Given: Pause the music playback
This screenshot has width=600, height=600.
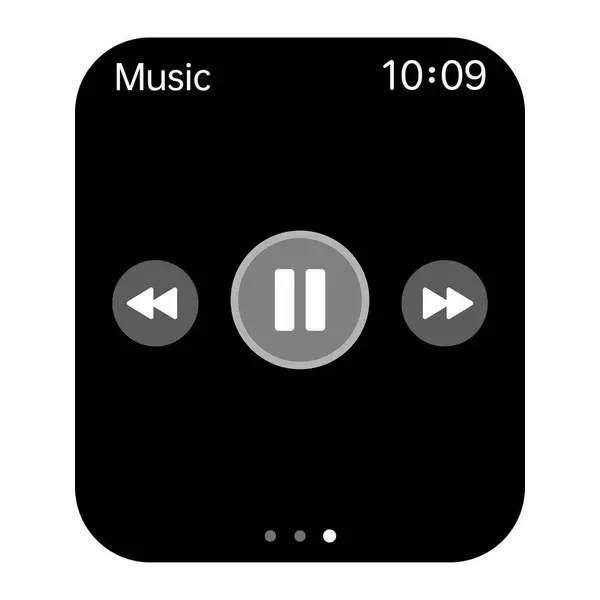Looking at the screenshot, I should (x=300, y=301).
